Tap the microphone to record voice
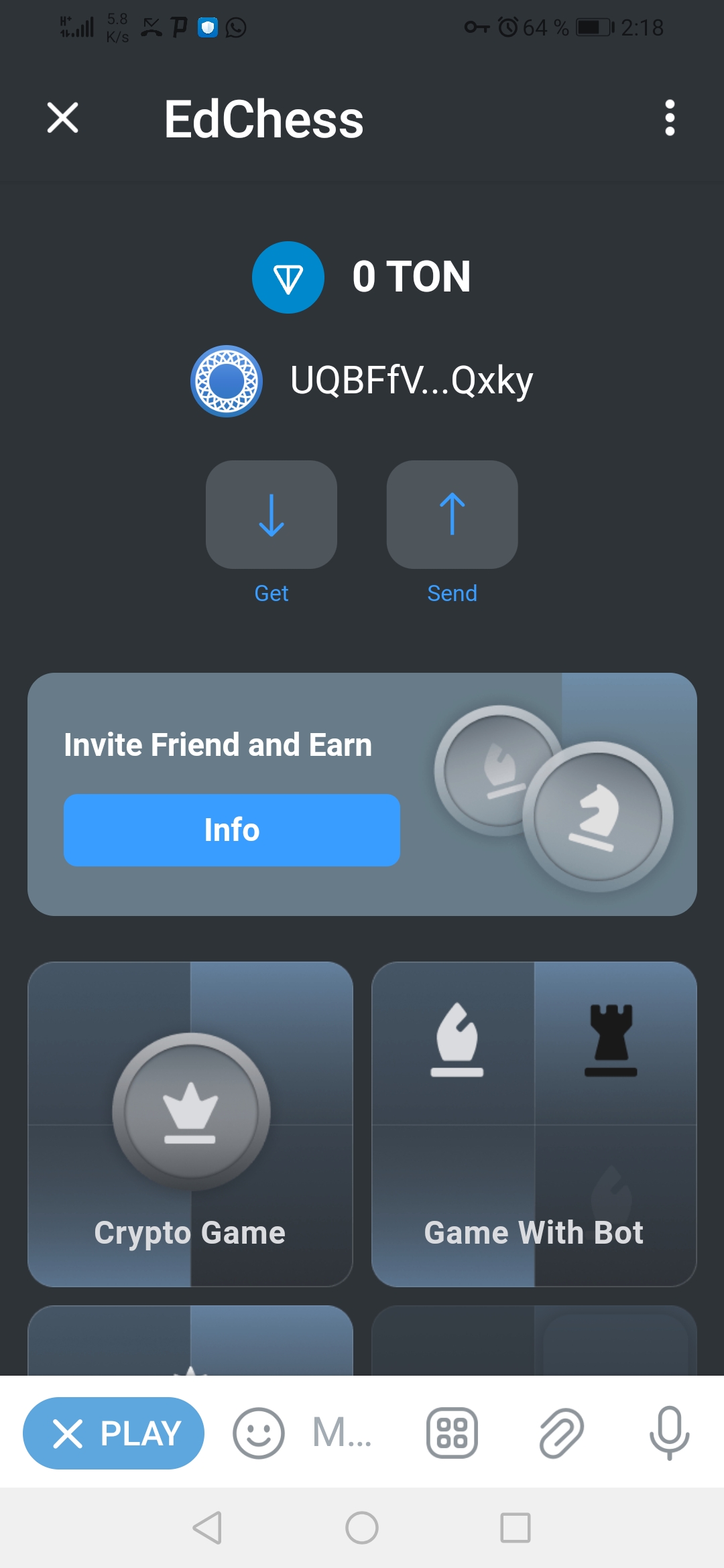This screenshot has width=724, height=1568. 669,1433
